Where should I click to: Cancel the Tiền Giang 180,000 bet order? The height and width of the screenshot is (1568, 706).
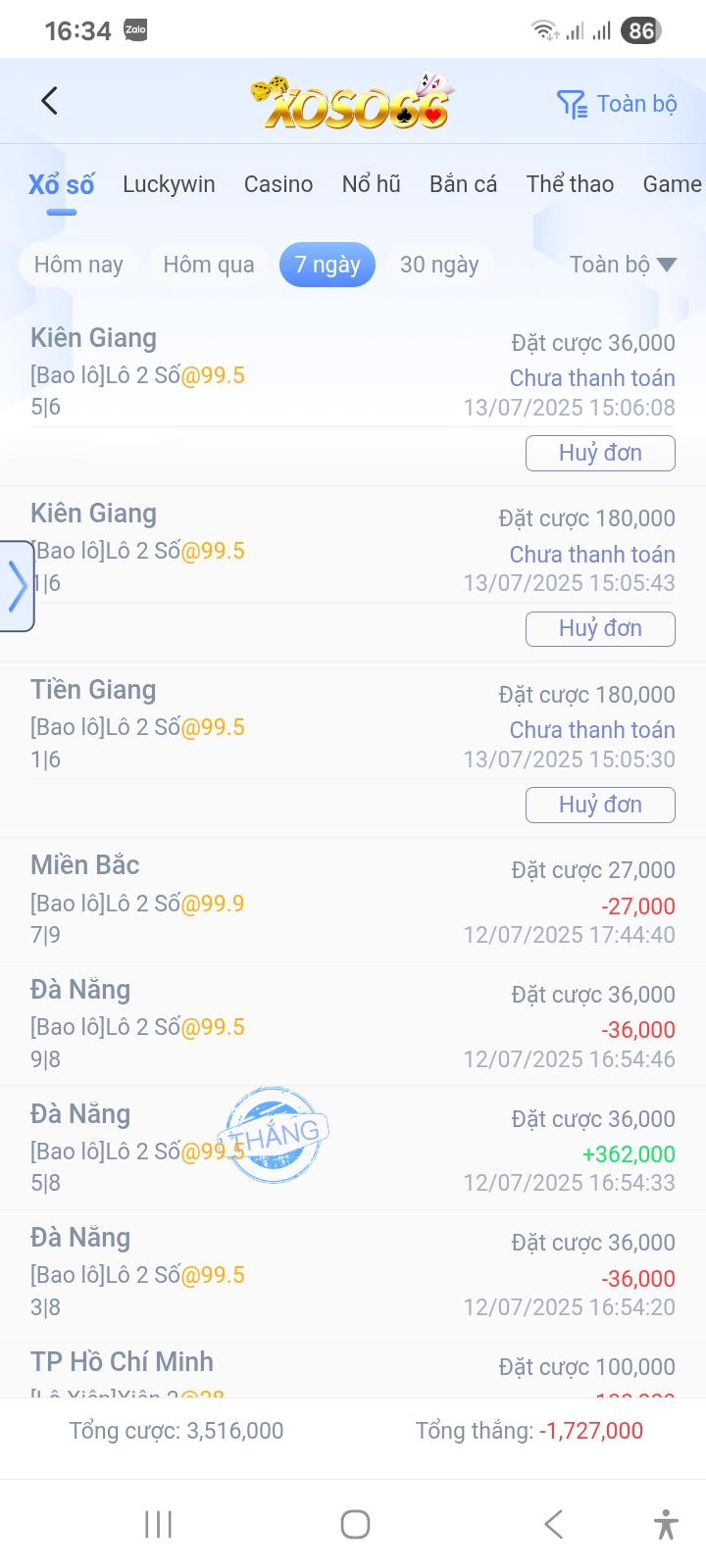click(600, 805)
